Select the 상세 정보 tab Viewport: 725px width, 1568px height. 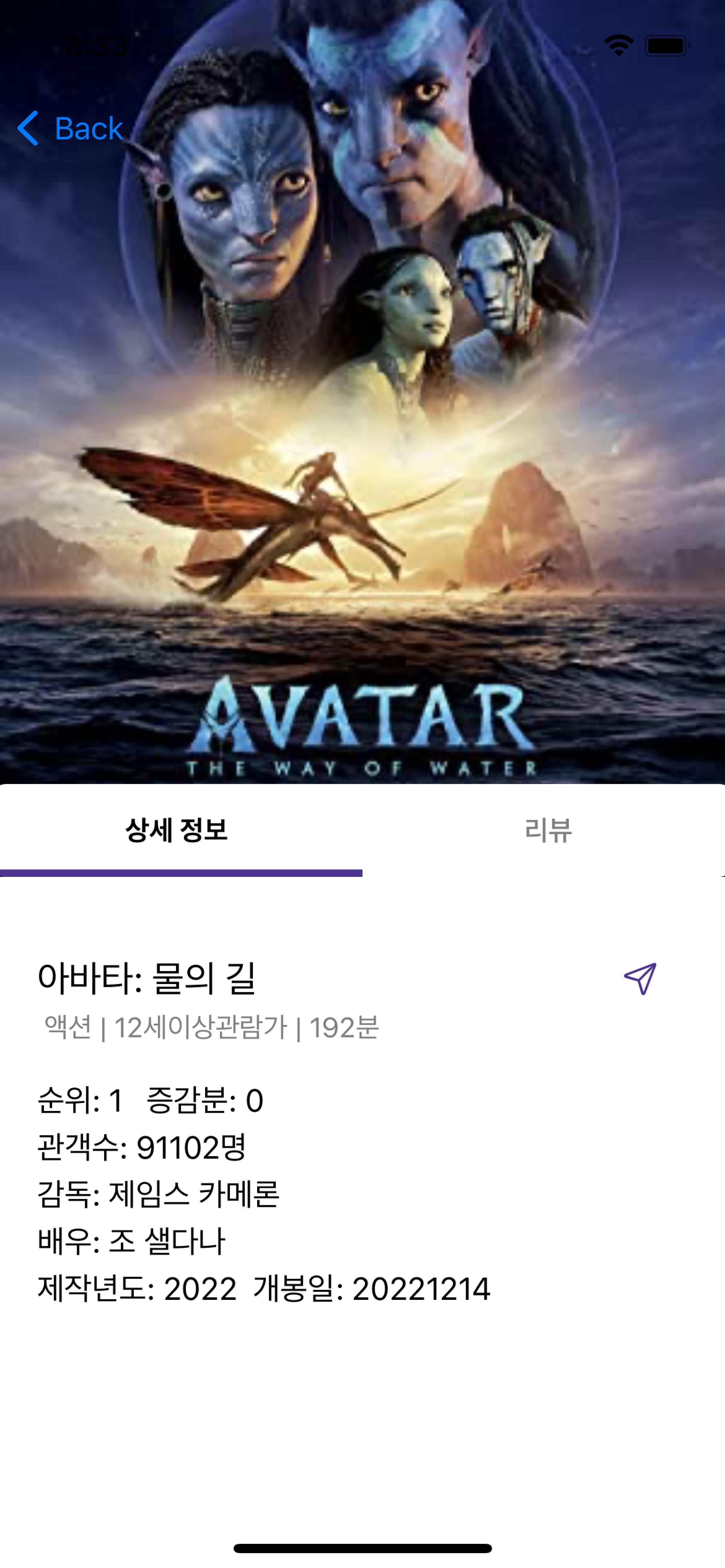(177, 830)
